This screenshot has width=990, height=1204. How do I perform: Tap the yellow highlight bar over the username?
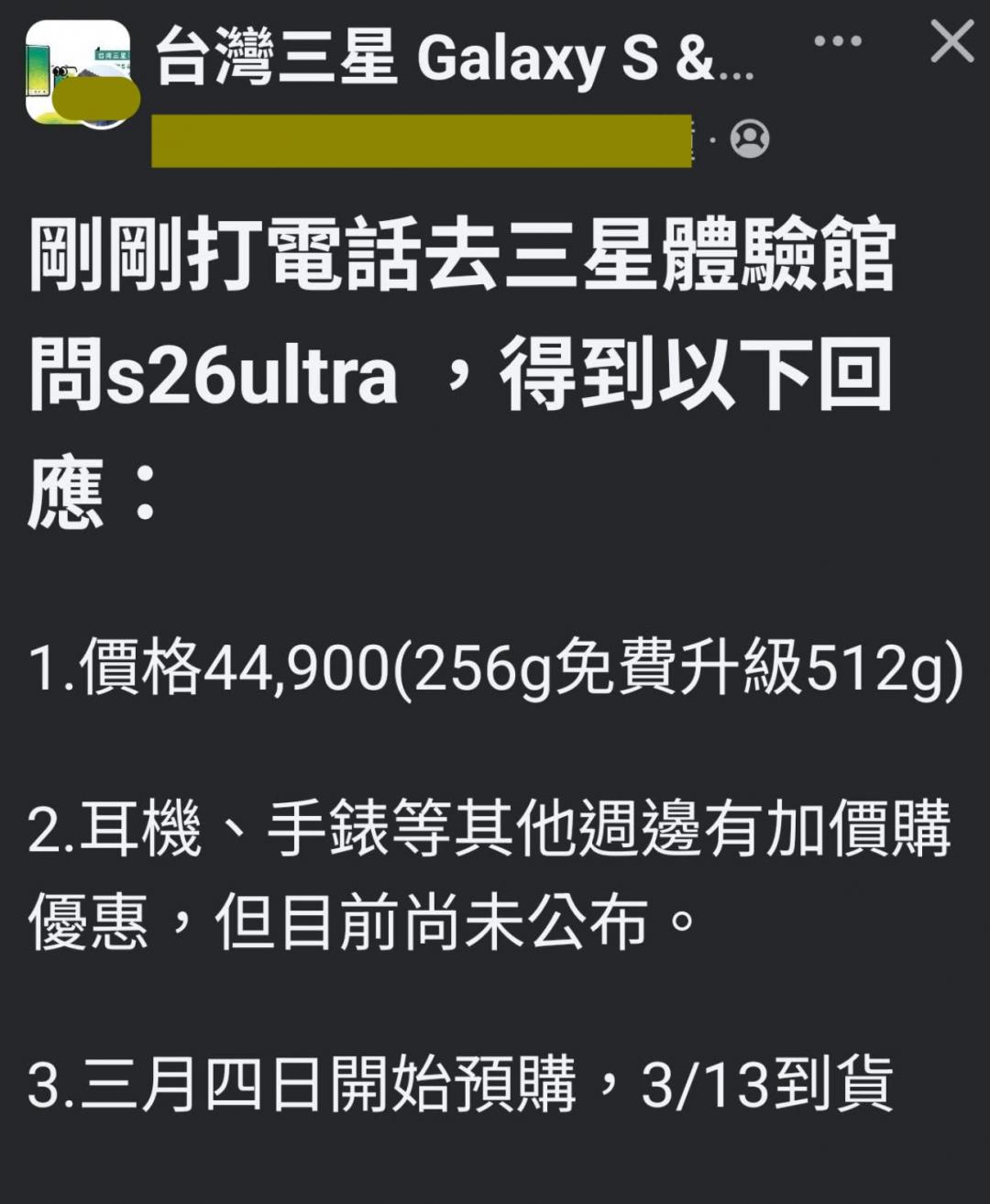point(422,136)
